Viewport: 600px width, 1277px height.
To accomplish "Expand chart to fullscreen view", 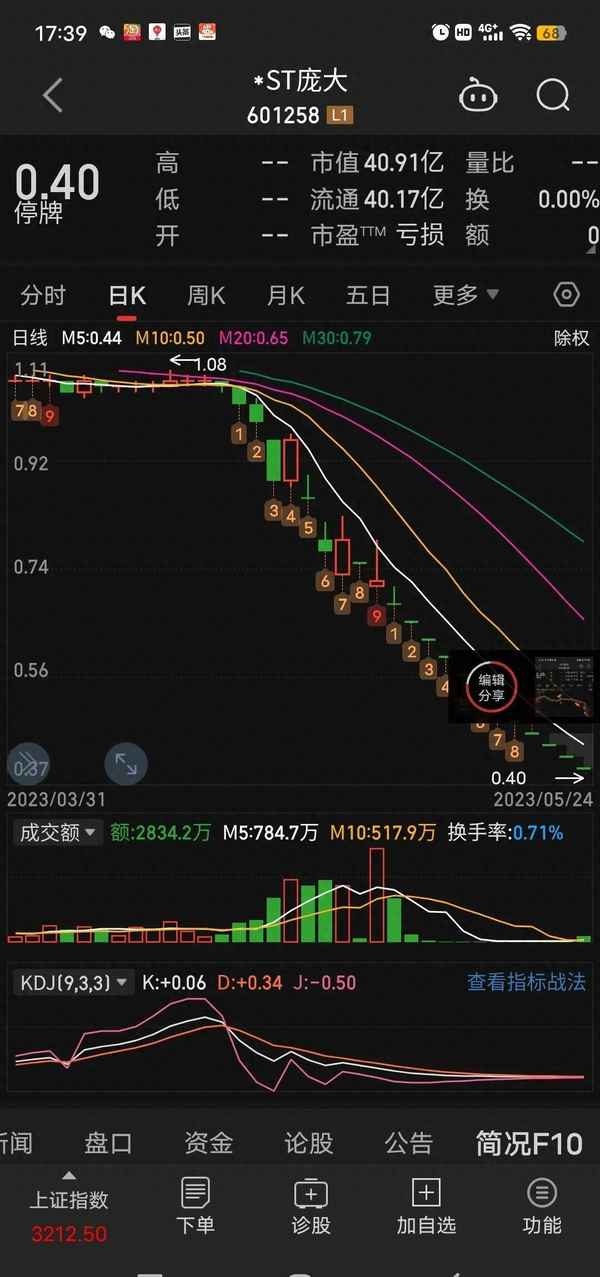I will (x=126, y=764).
